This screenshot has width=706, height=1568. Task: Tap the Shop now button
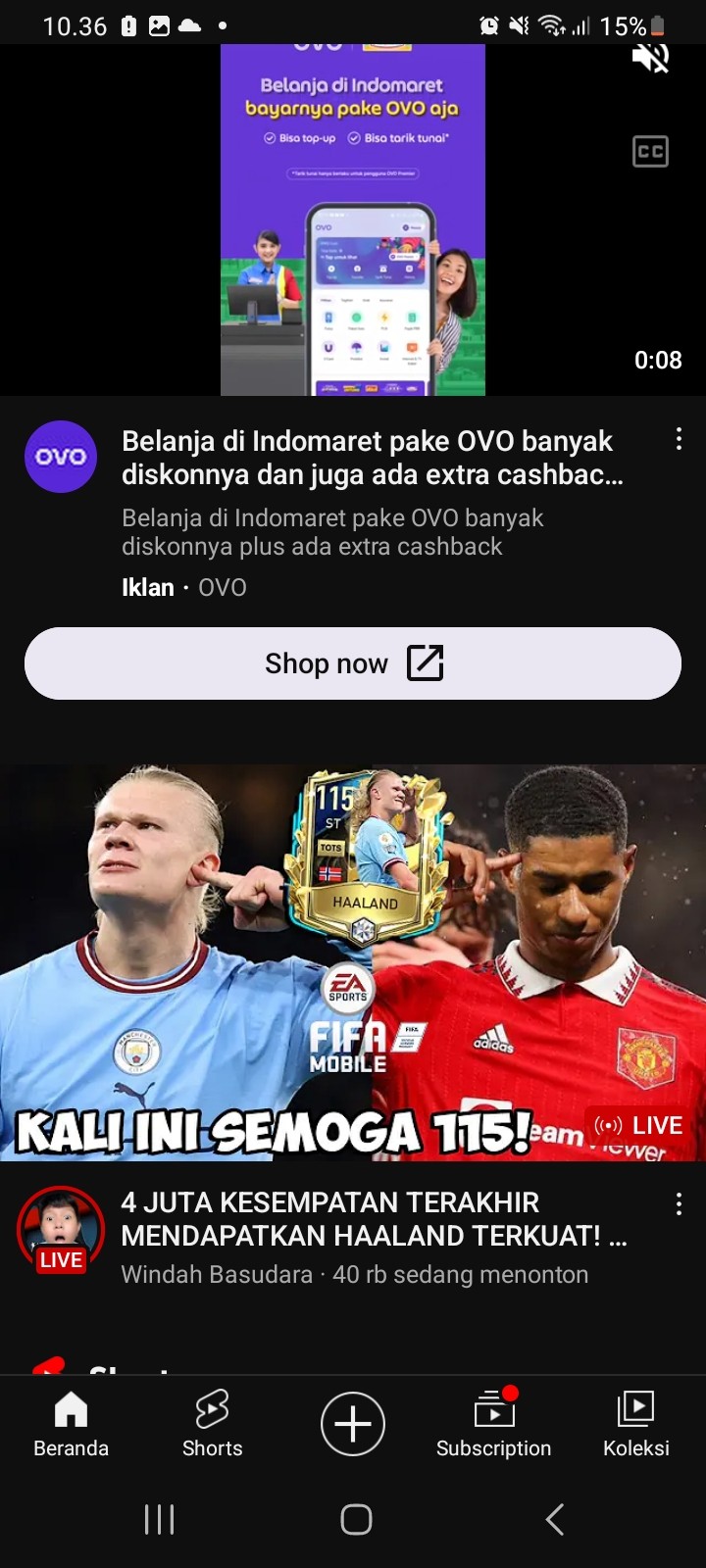[353, 663]
